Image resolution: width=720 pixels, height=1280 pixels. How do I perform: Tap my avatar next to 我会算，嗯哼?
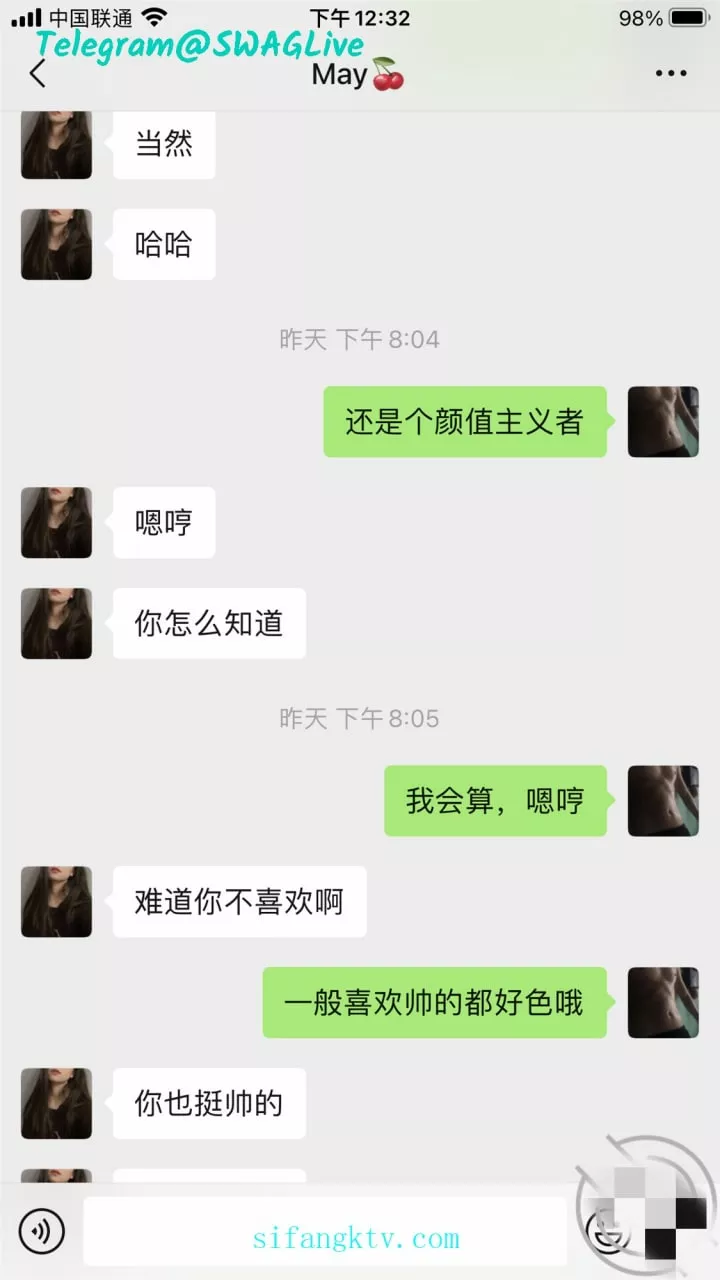pyautogui.click(x=663, y=801)
